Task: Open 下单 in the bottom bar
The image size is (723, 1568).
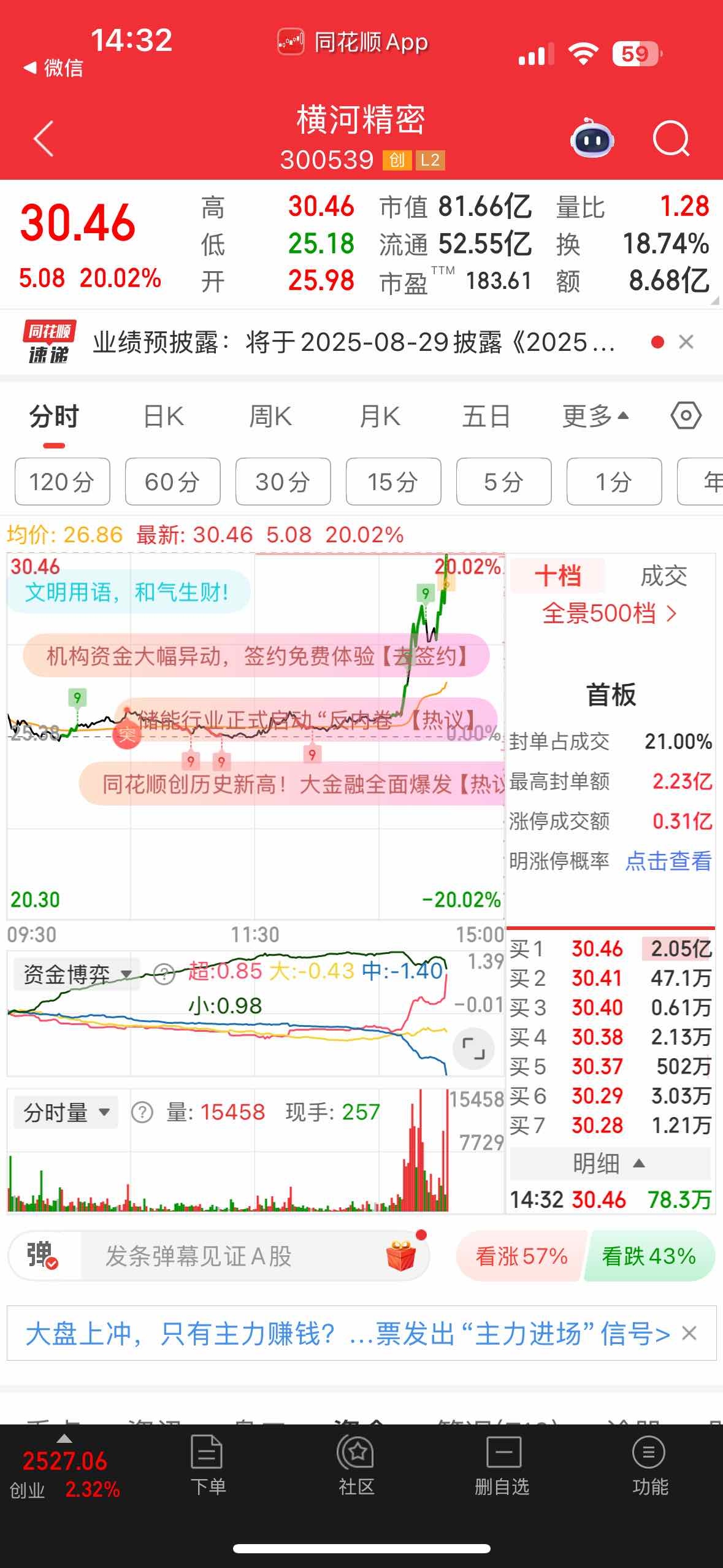Action: click(208, 1466)
